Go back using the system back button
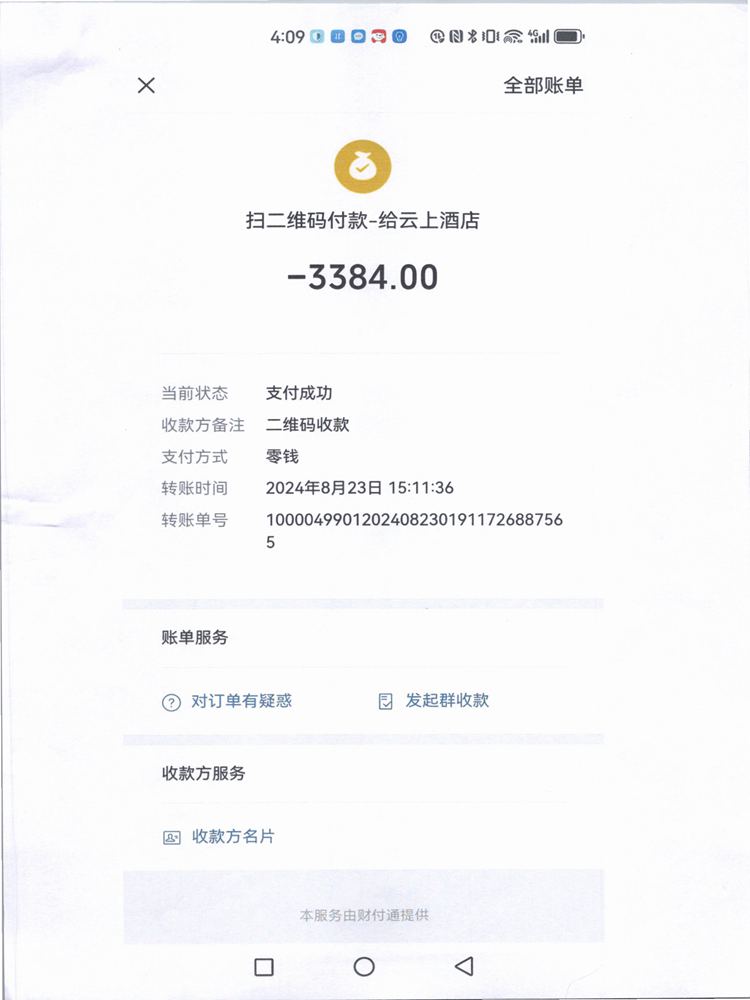 click(463, 966)
